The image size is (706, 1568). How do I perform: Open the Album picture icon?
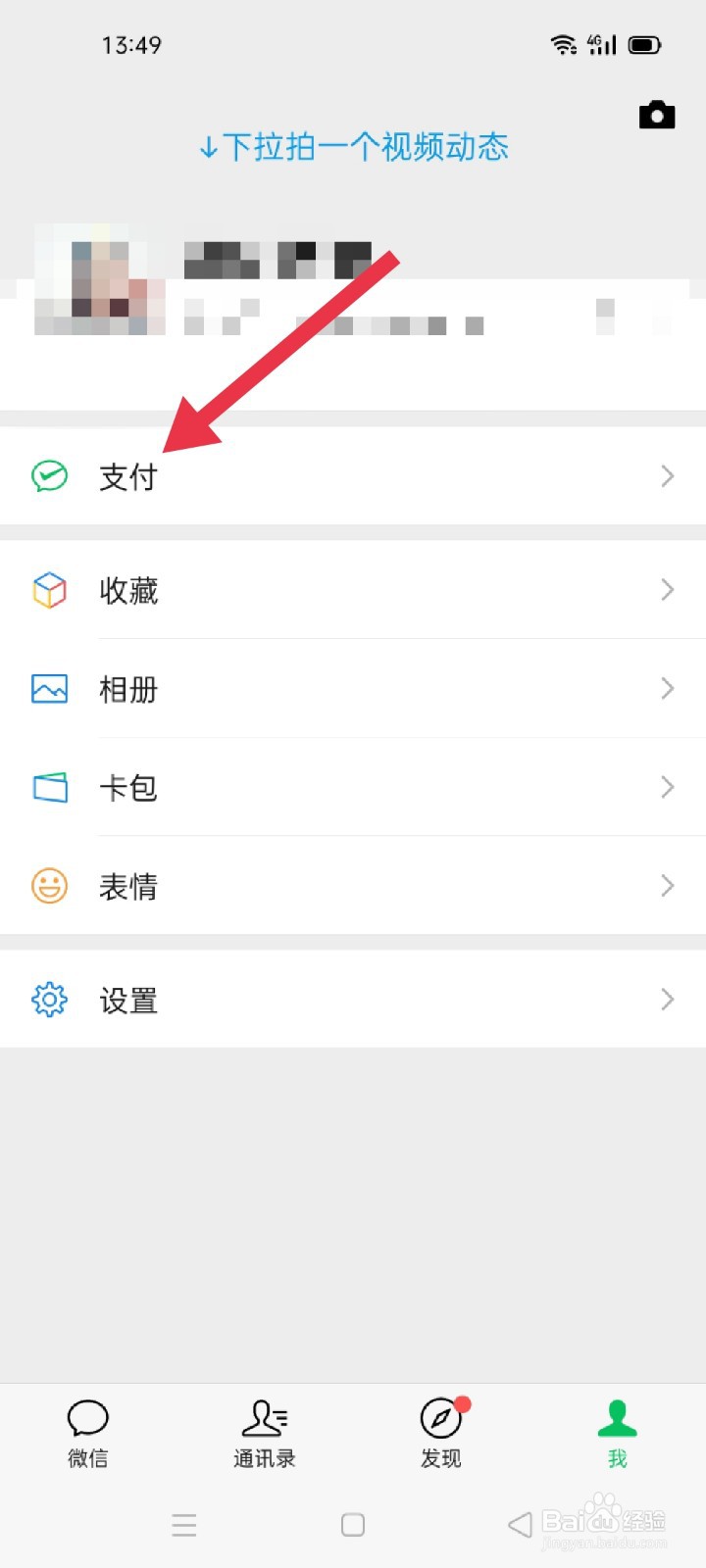coord(49,689)
